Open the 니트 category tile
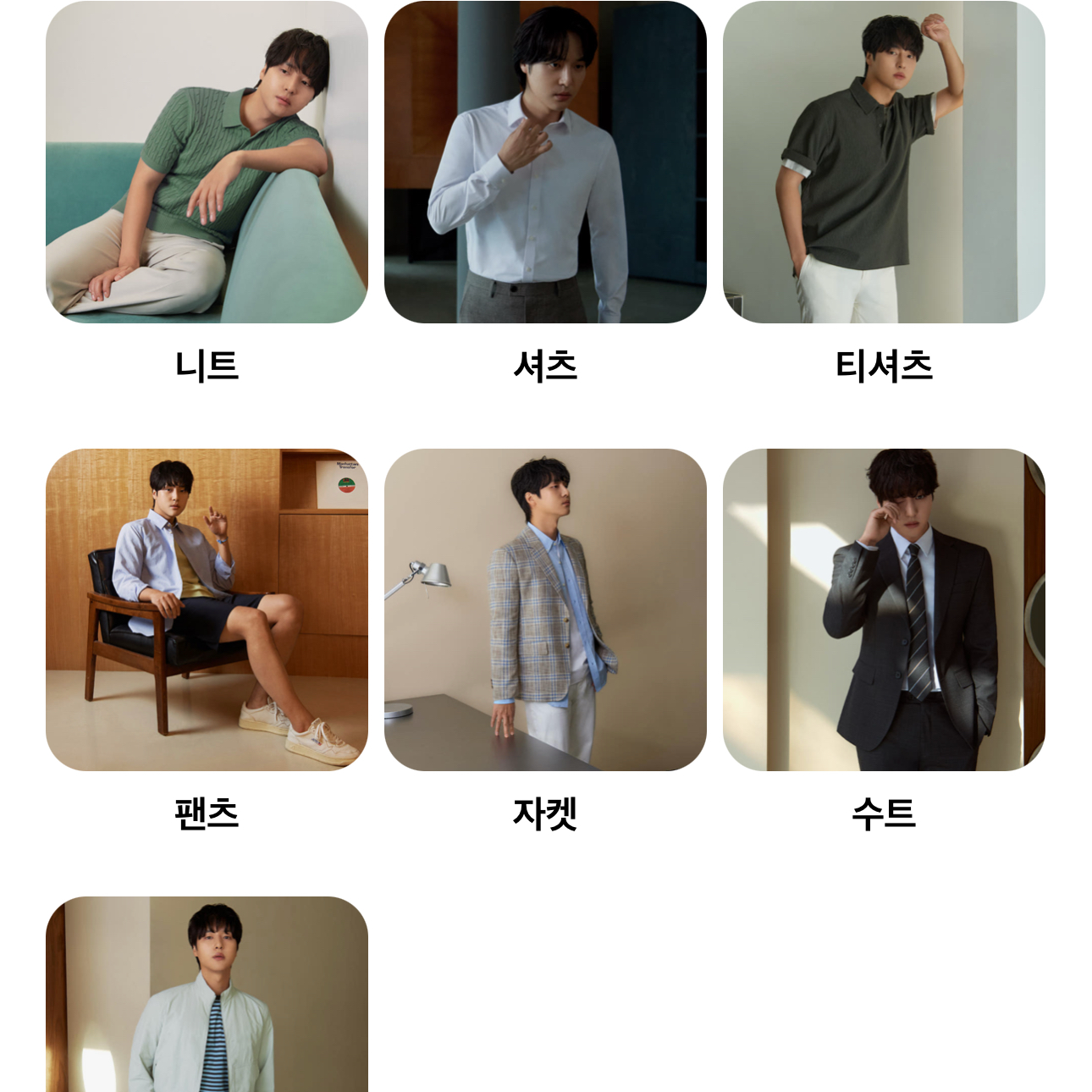This screenshot has height=1092, width=1092. click(x=207, y=162)
